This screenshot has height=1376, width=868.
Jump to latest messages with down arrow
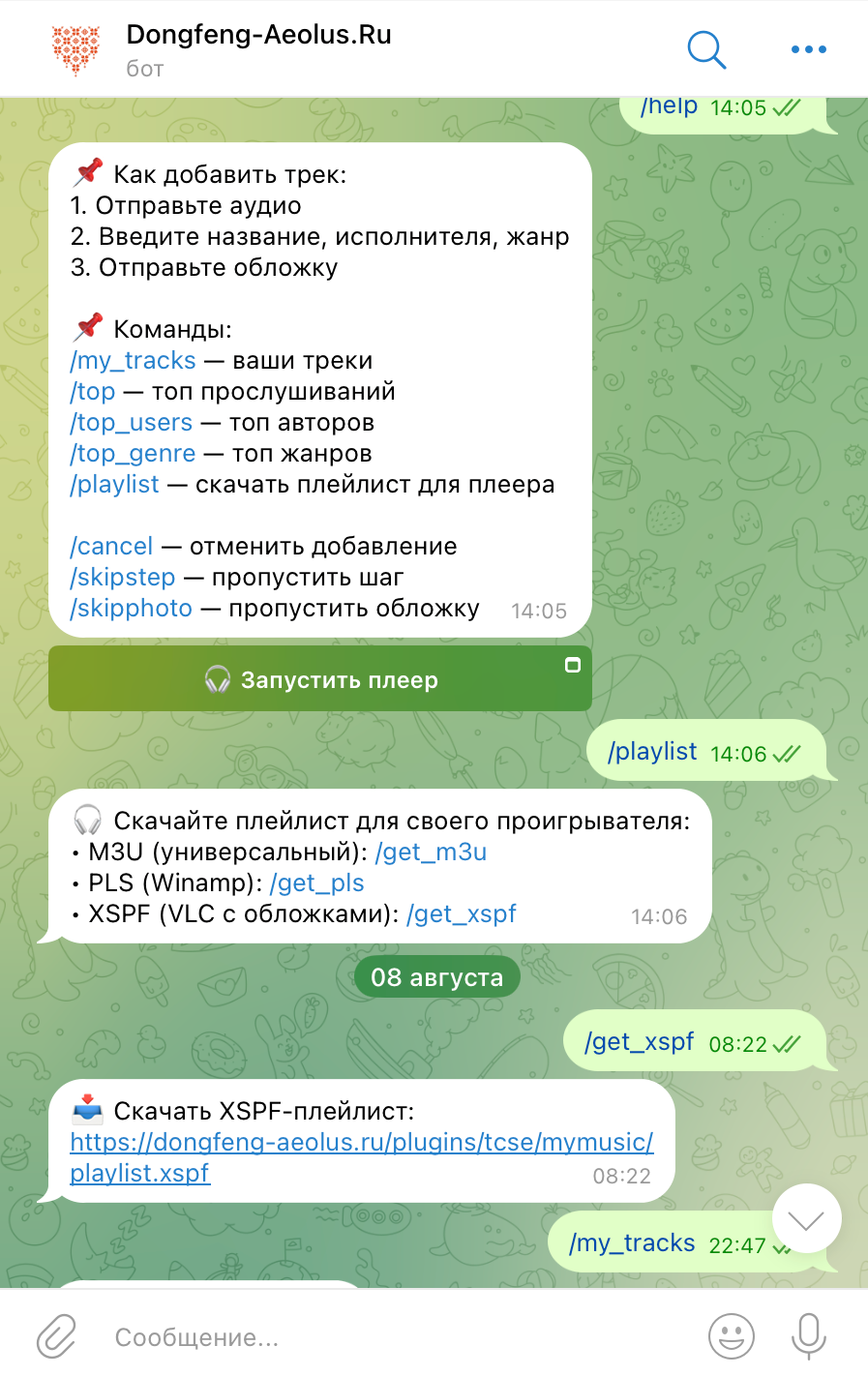(x=806, y=1219)
